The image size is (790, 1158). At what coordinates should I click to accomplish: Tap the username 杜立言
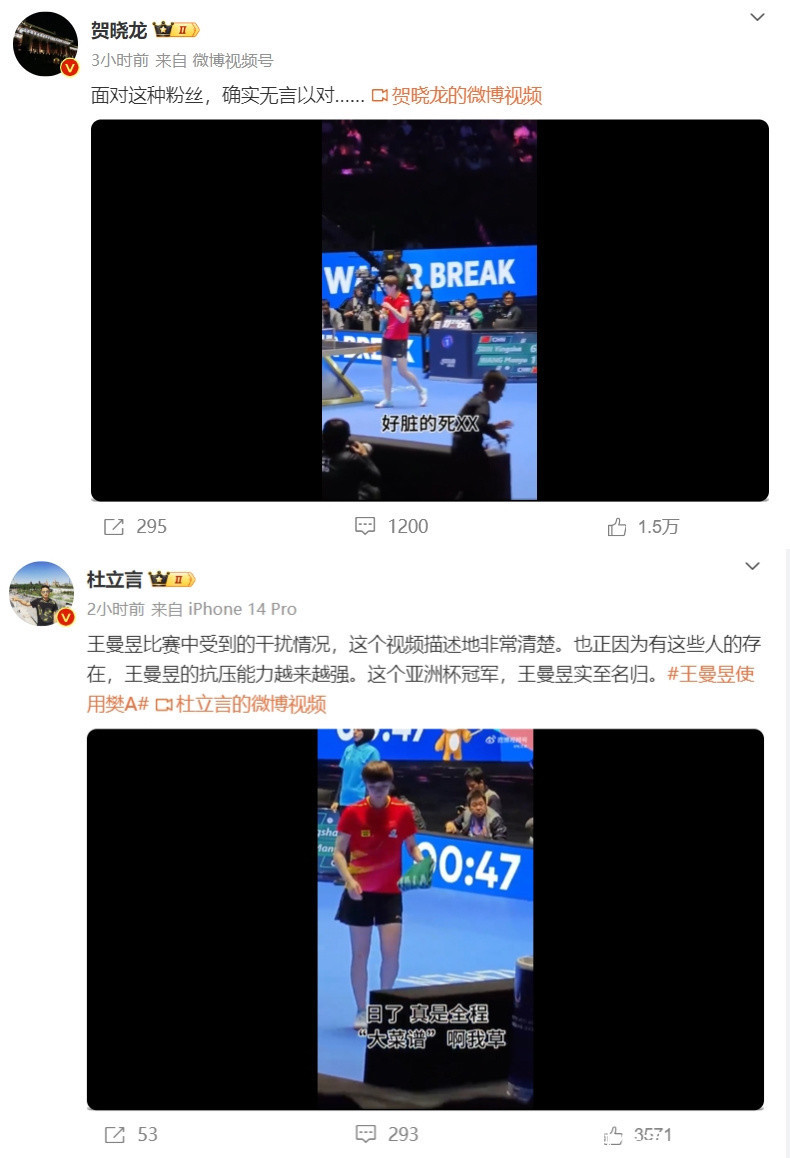click(114, 579)
